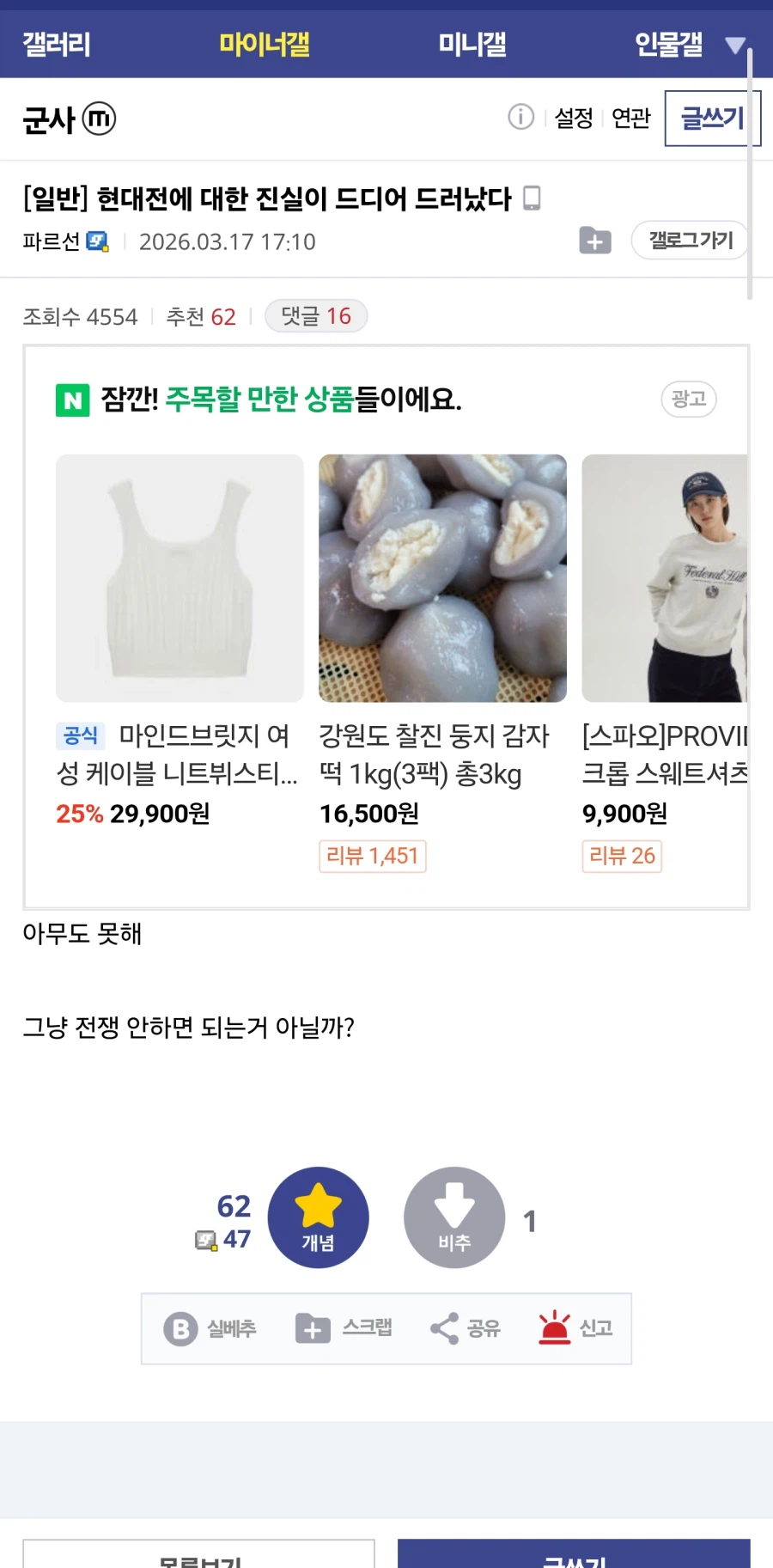Select the 실베추 B icon

click(x=180, y=1328)
